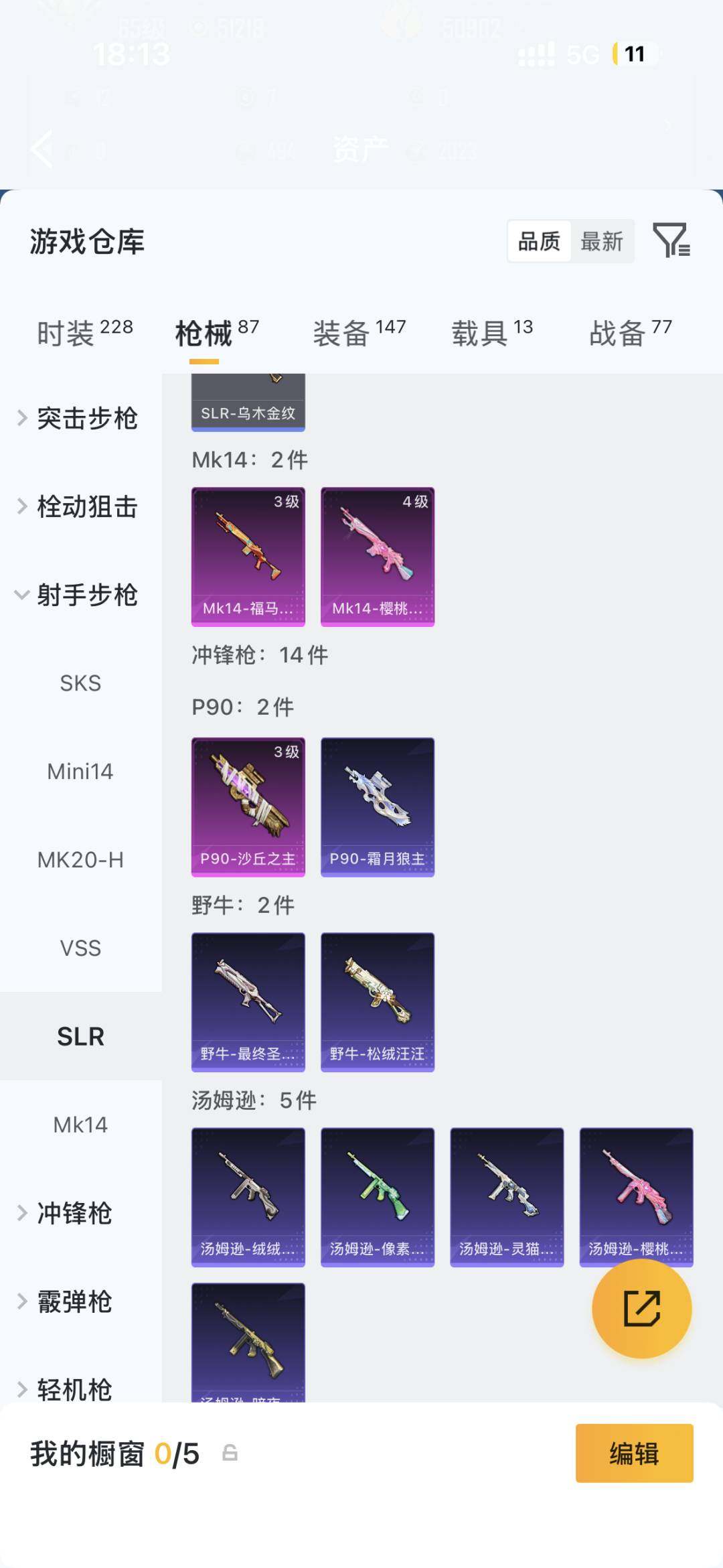Viewport: 723px width, 1568px height.
Task: Expand the 突击步枪 category
Action: 87,419
